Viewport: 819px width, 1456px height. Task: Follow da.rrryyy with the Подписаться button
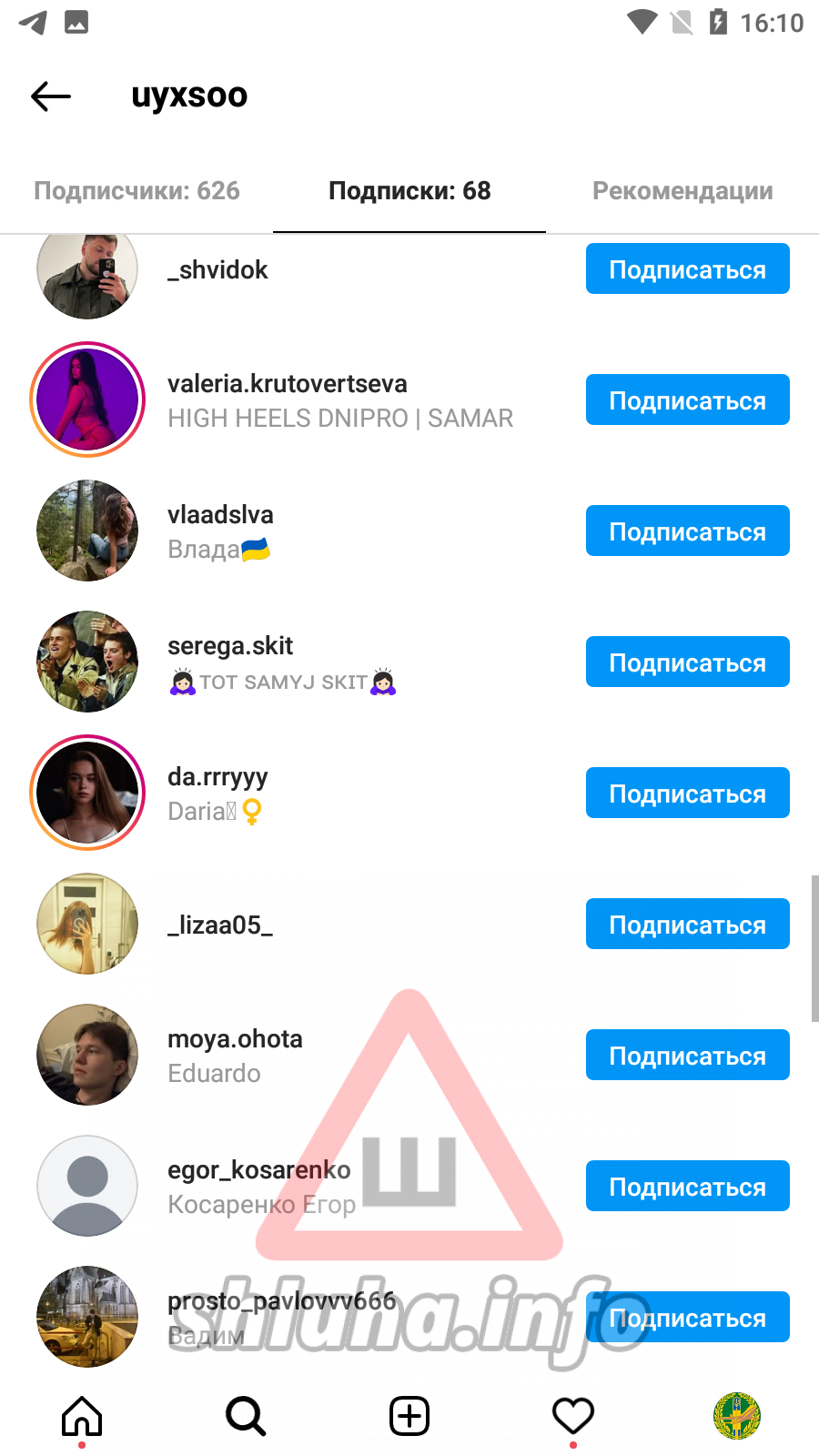pos(687,794)
